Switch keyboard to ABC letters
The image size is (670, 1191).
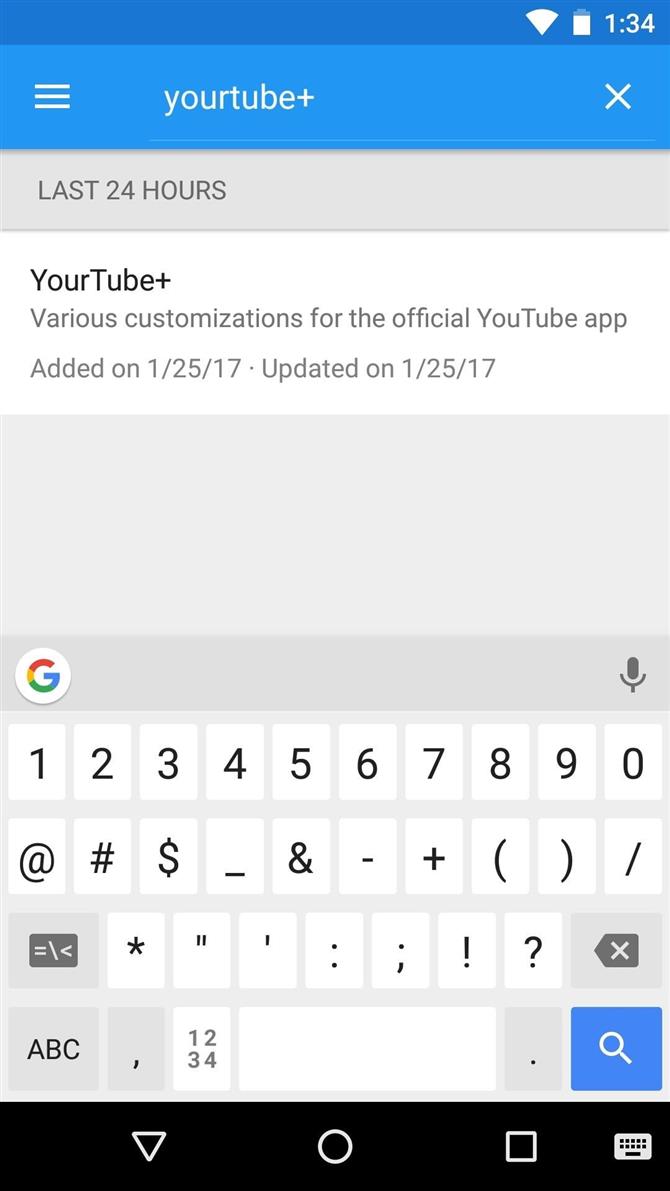coord(53,1048)
